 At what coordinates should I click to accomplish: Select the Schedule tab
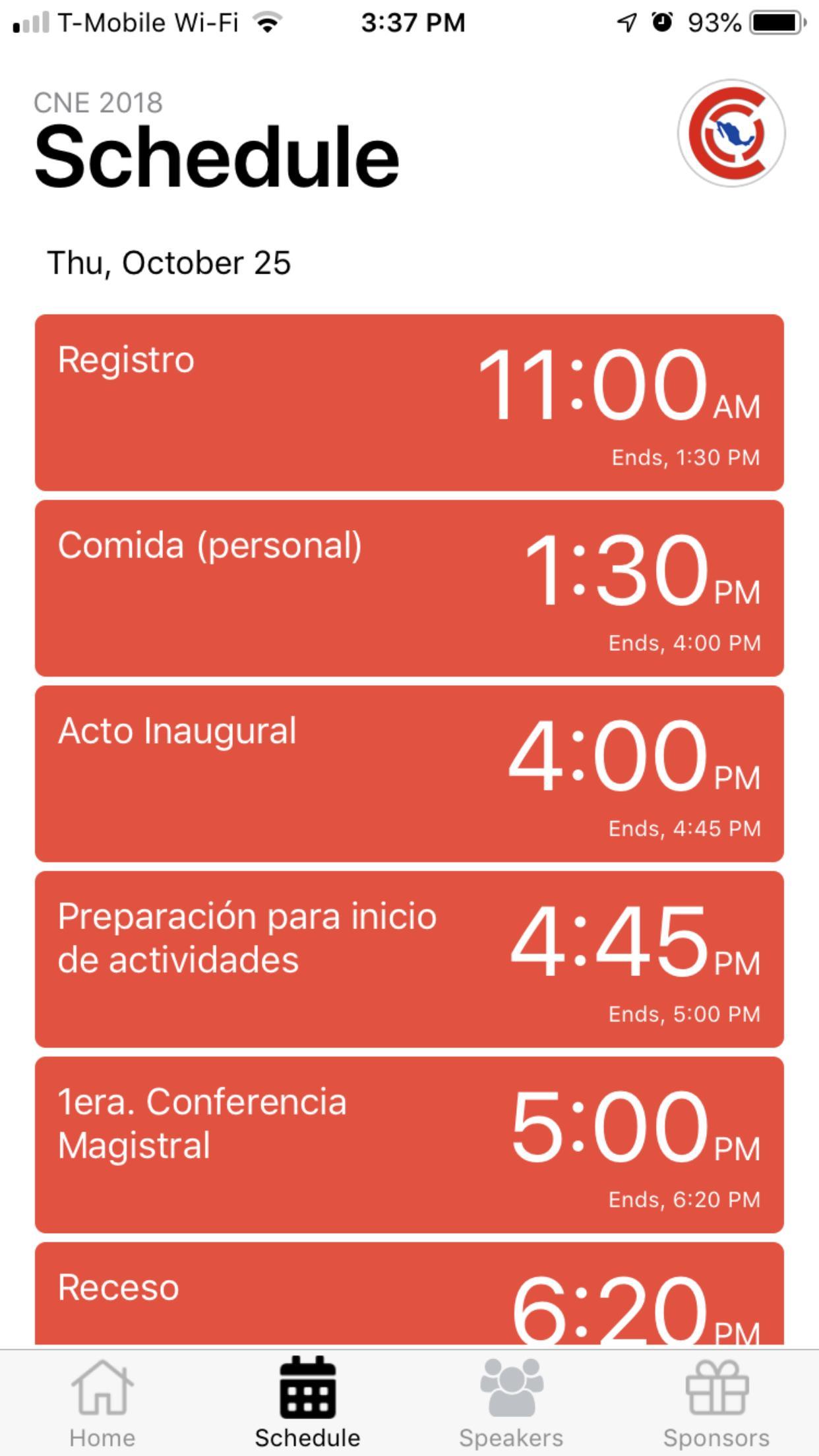pyautogui.click(x=307, y=1402)
